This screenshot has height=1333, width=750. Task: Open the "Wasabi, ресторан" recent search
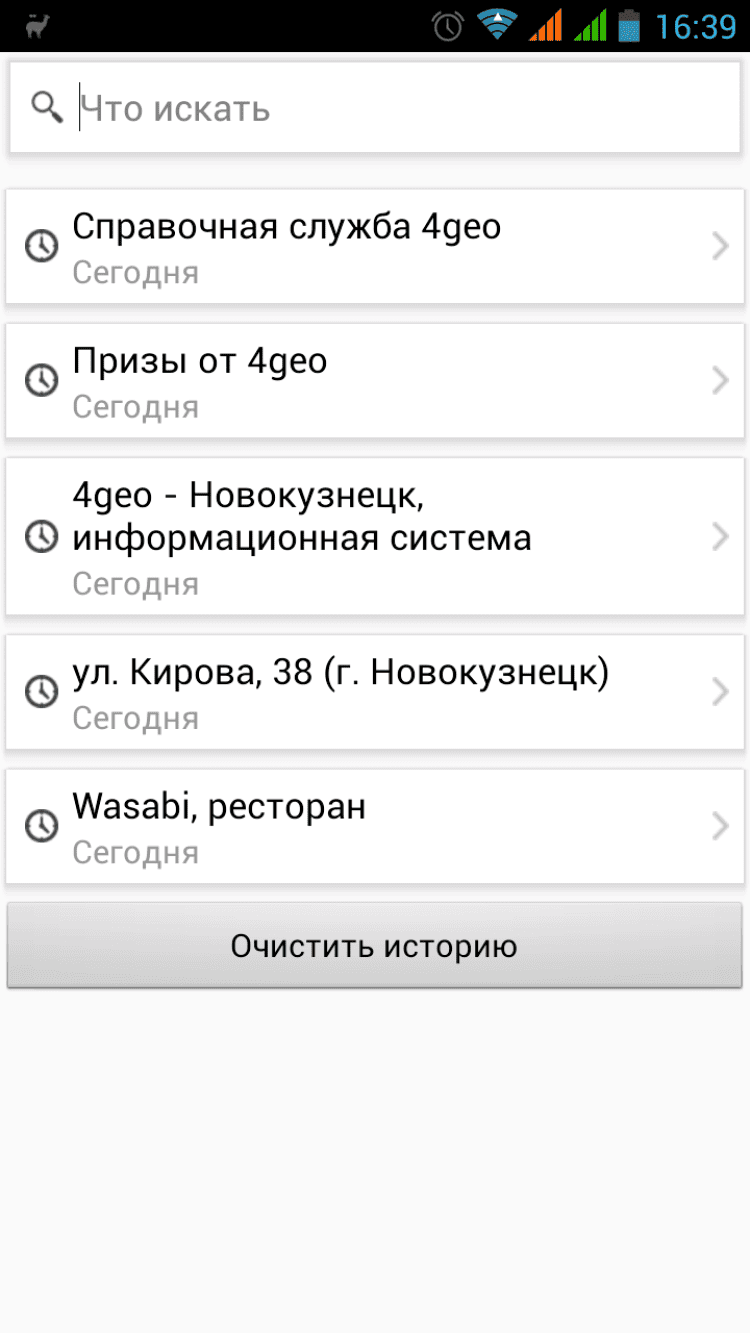(375, 827)
